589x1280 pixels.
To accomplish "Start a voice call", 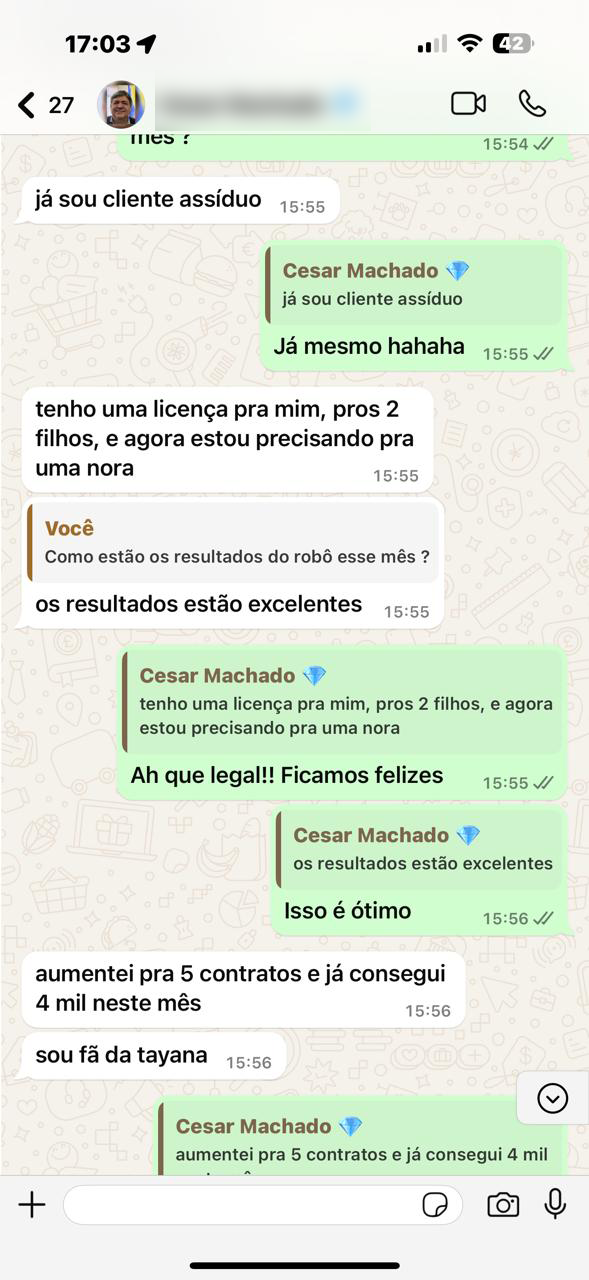I will pos(532,103).
